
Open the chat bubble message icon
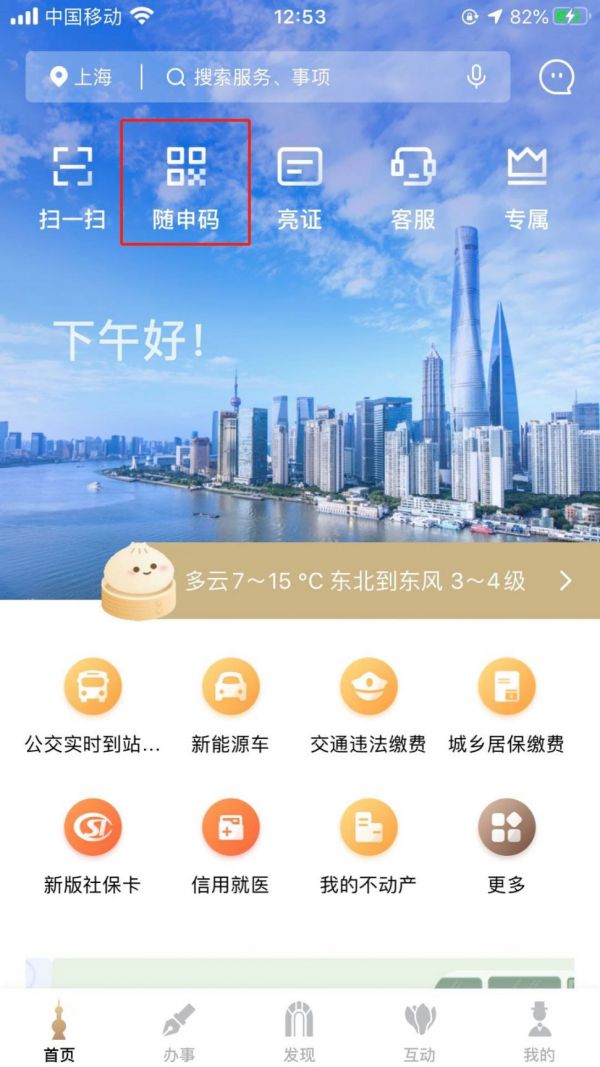click(556, 77)
